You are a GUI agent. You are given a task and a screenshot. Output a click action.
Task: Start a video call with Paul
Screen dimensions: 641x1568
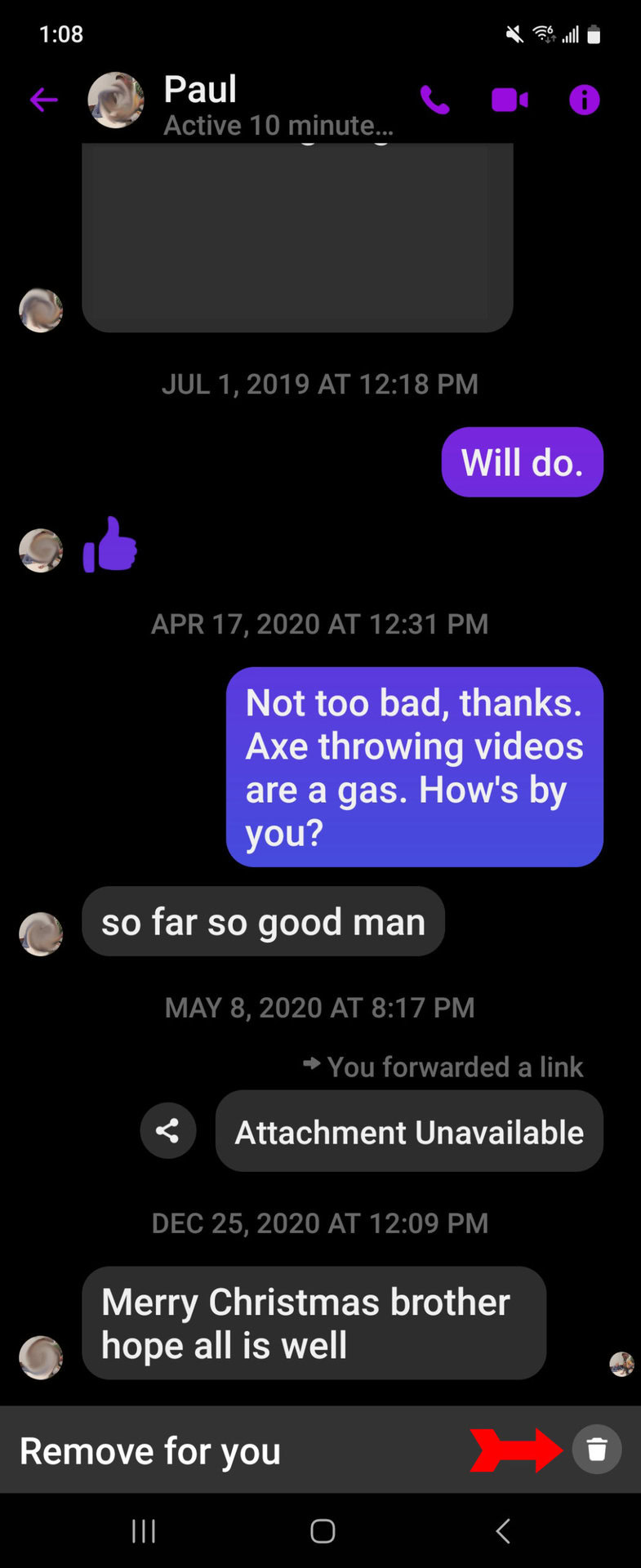(510, 100)
